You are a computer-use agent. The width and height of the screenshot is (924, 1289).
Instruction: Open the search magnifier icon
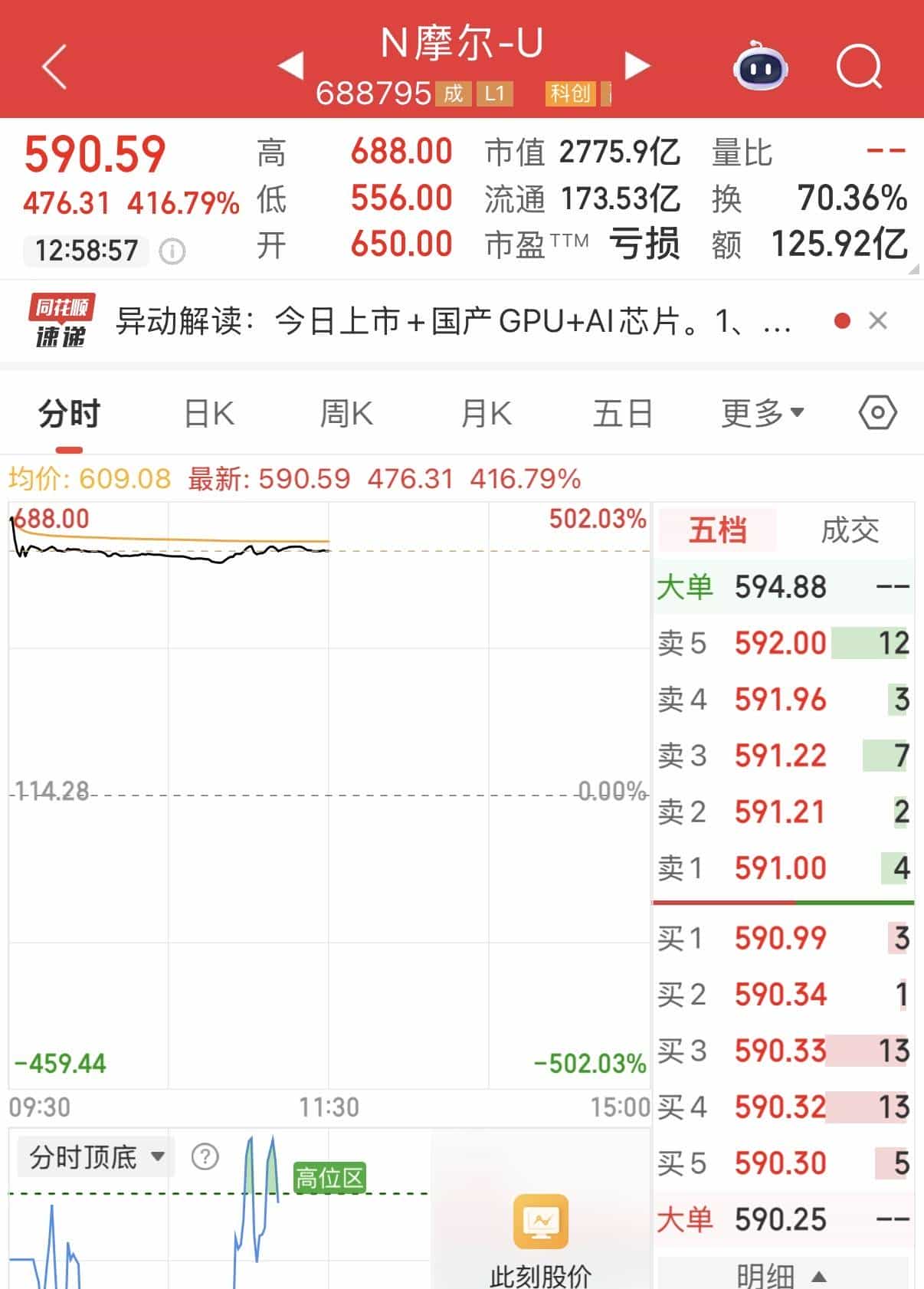tap(860, 67)
